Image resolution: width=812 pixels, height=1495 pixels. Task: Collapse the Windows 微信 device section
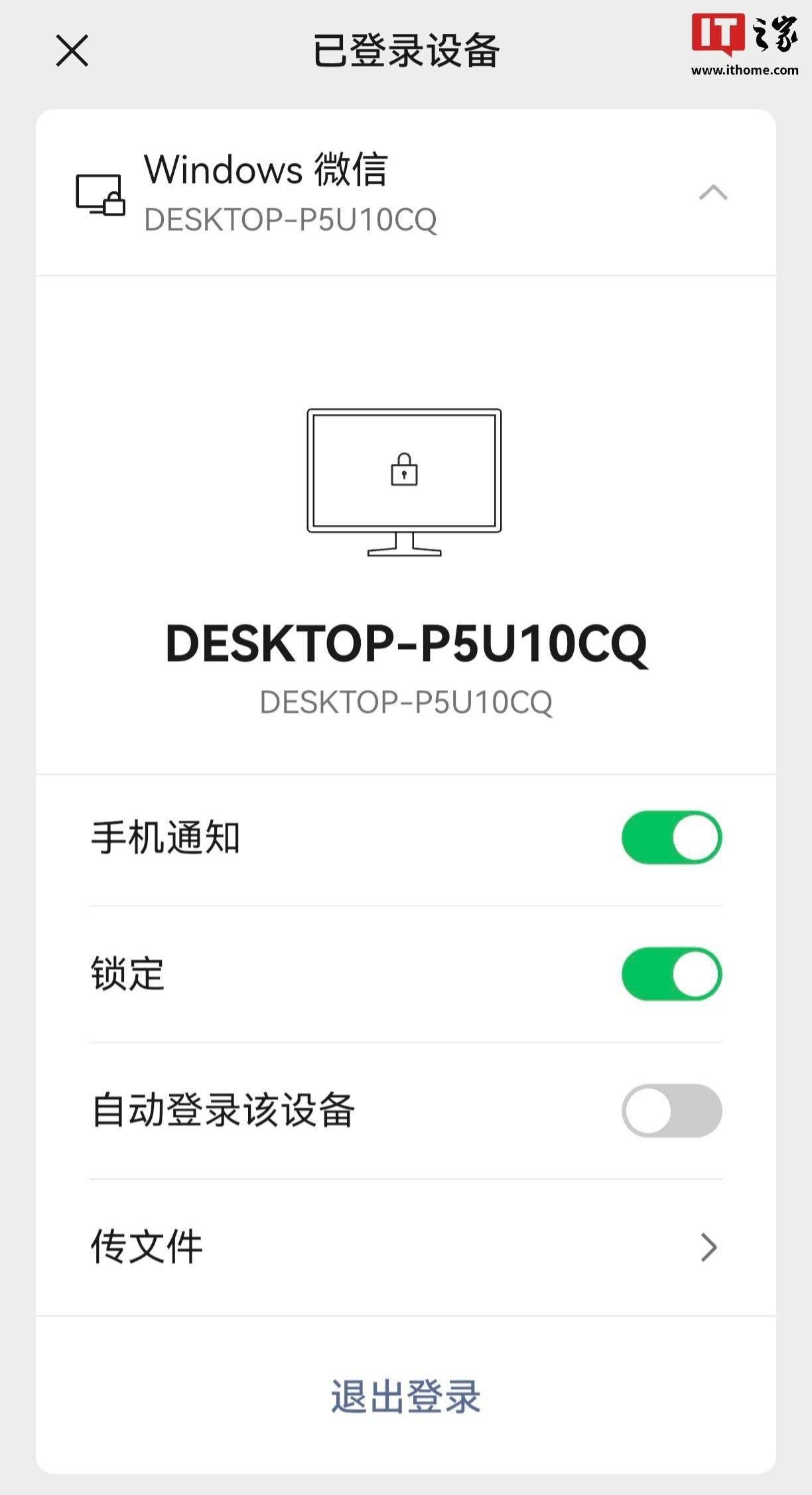(x=713, y=192)
